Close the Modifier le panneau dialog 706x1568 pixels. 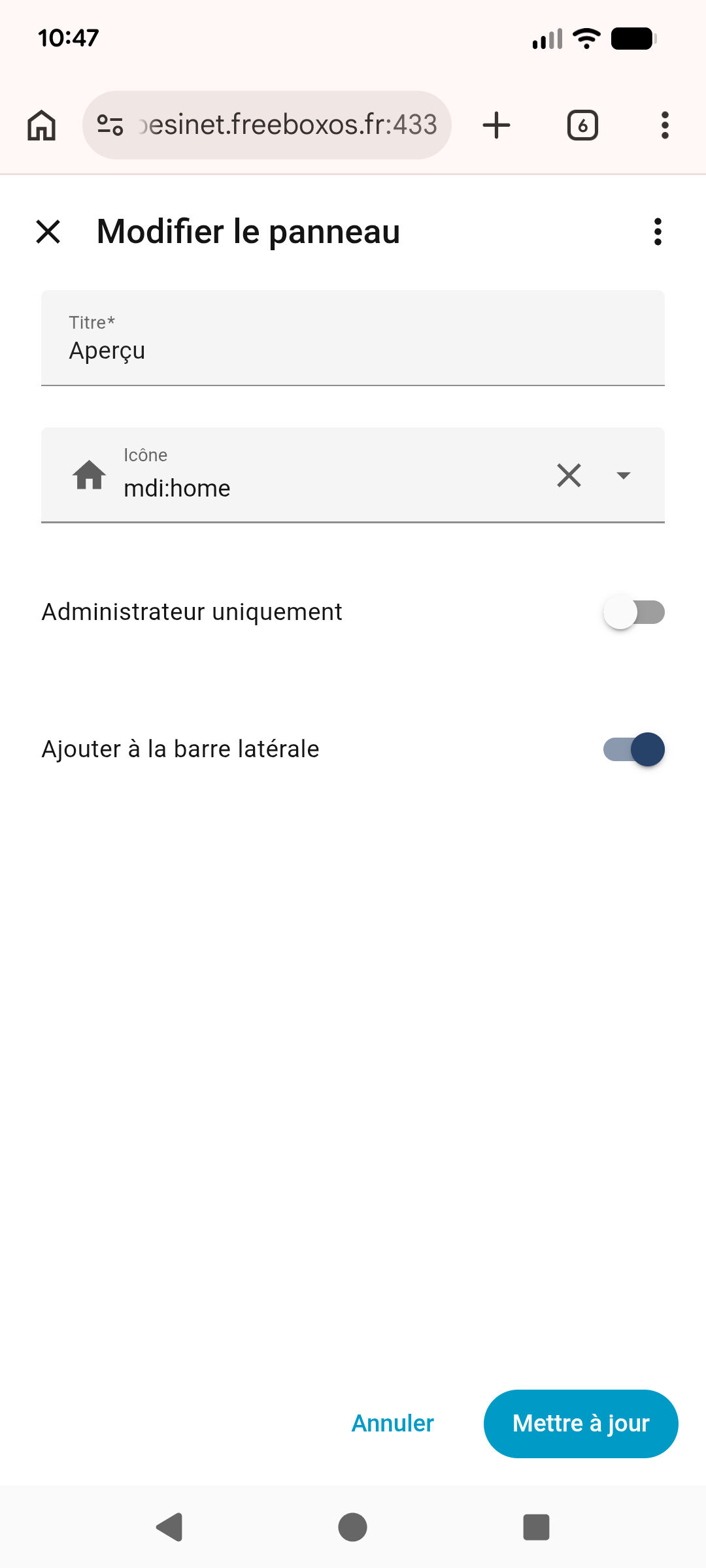48,232
